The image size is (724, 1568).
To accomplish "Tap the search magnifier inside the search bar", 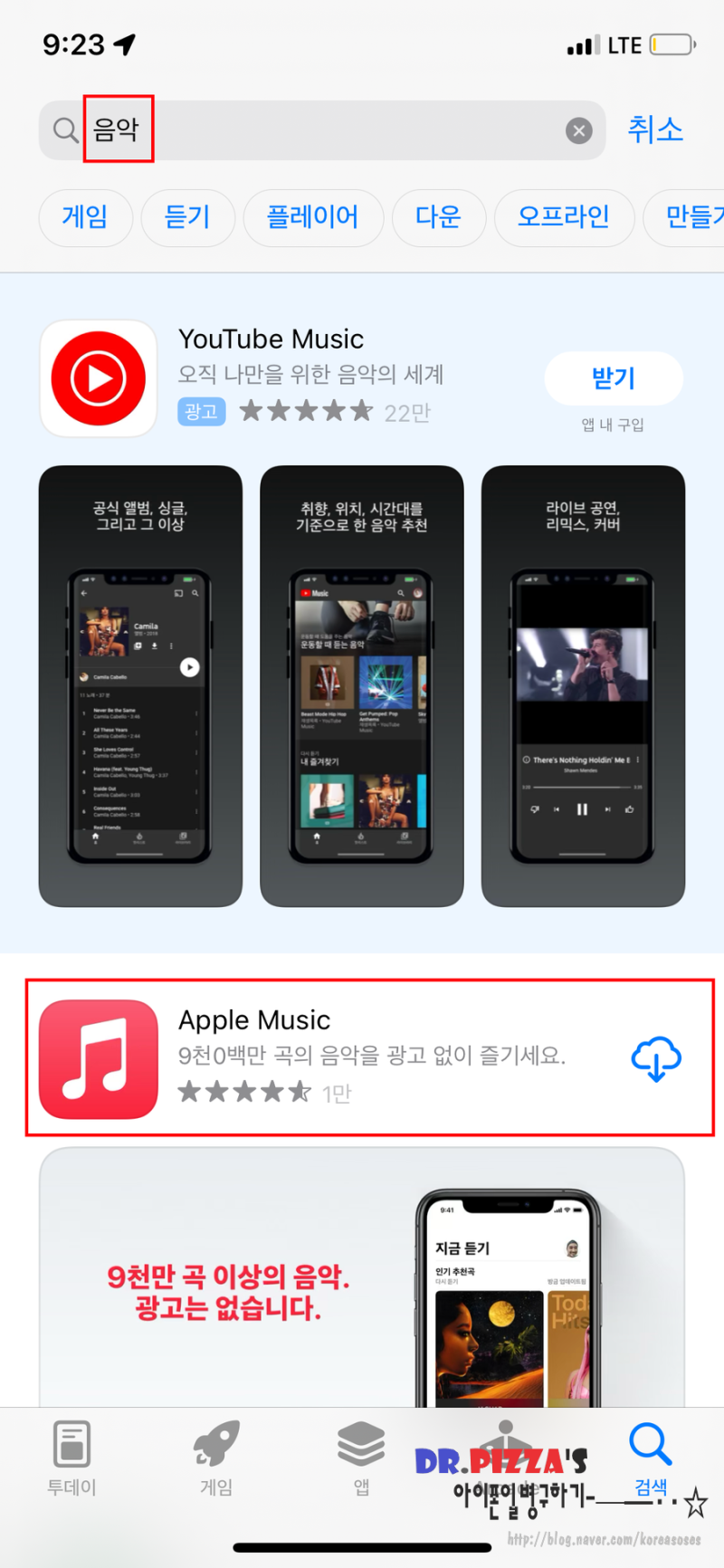I will pos(64,129).
